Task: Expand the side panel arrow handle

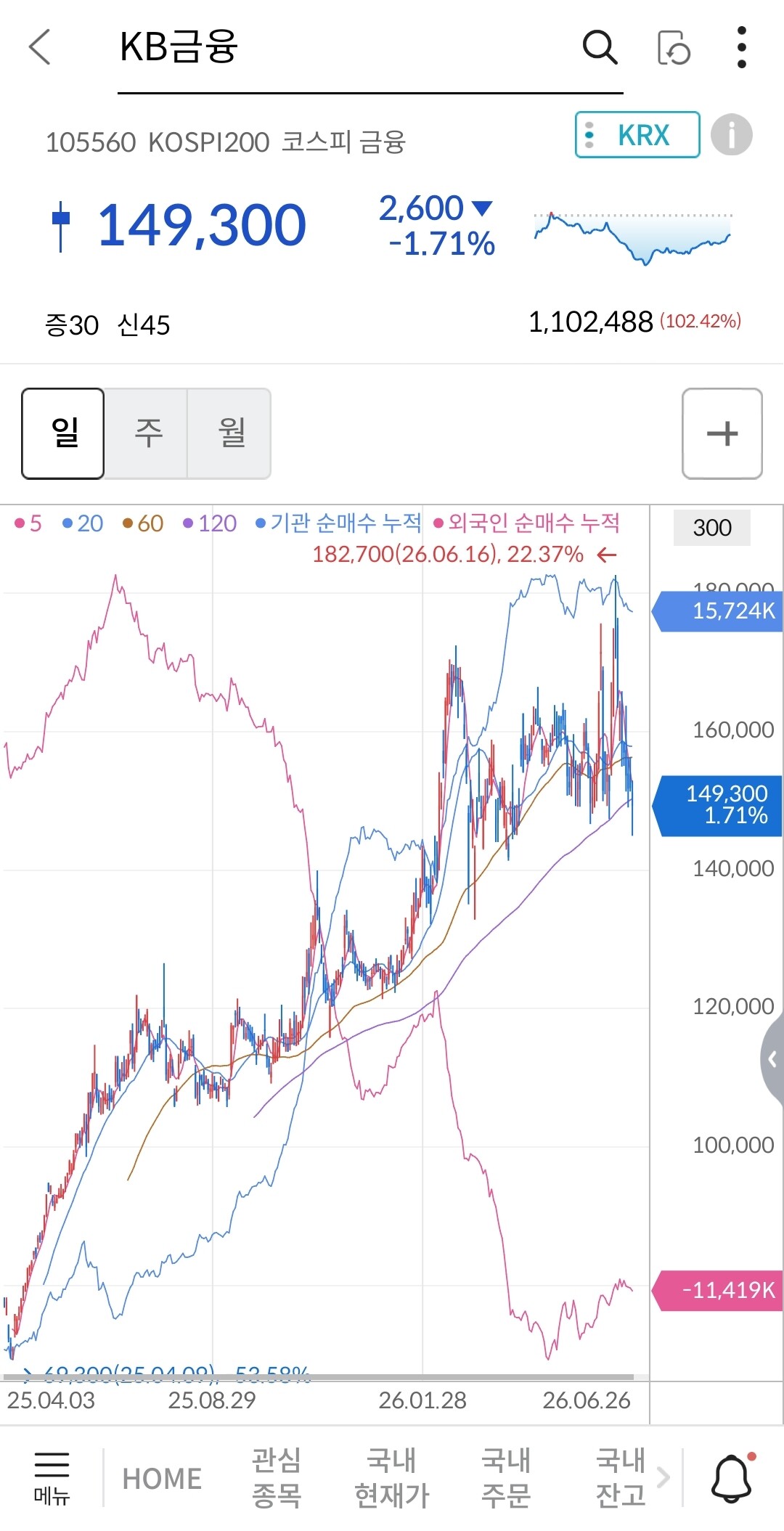Action: [x=772, y=1059]
